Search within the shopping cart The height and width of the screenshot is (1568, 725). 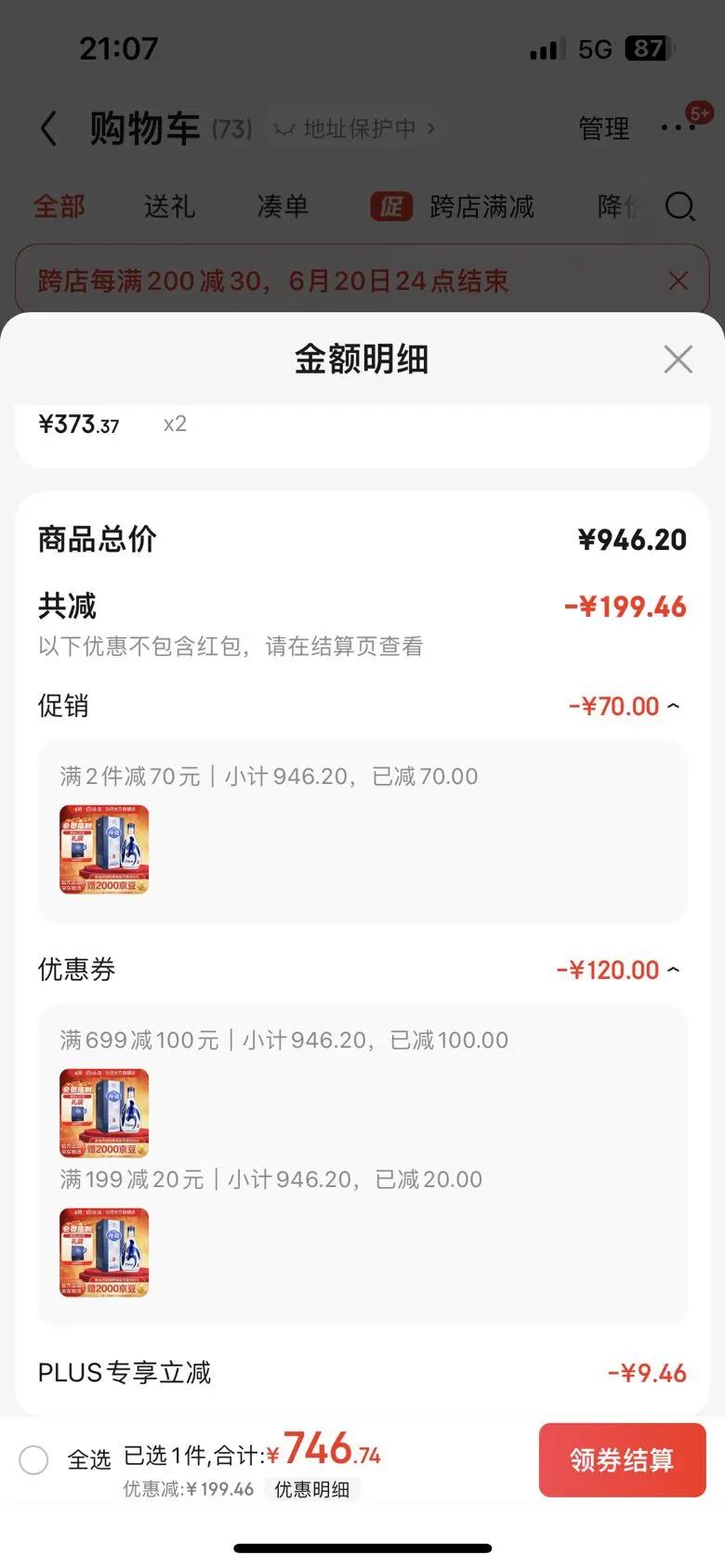tap(679, 206)
